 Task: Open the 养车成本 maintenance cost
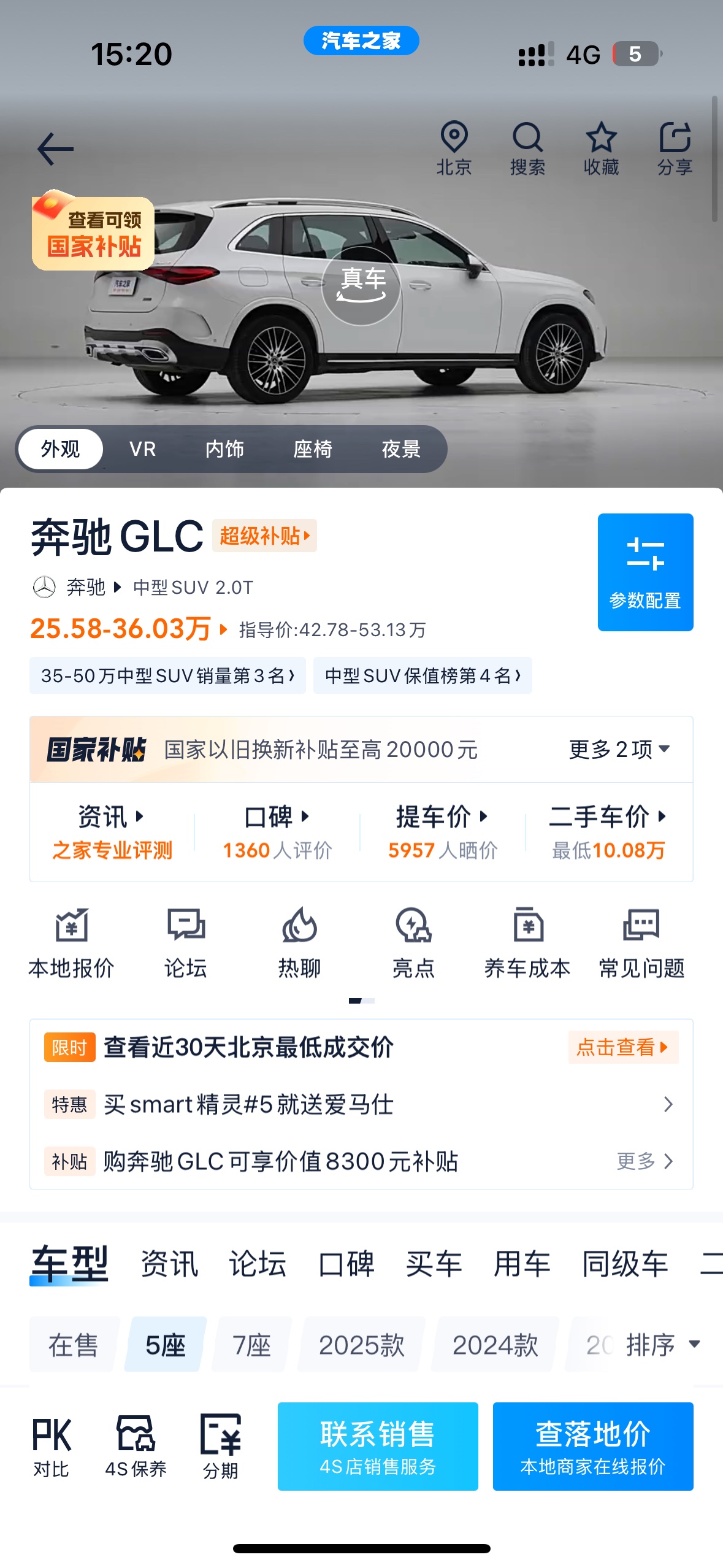[527, 943]
